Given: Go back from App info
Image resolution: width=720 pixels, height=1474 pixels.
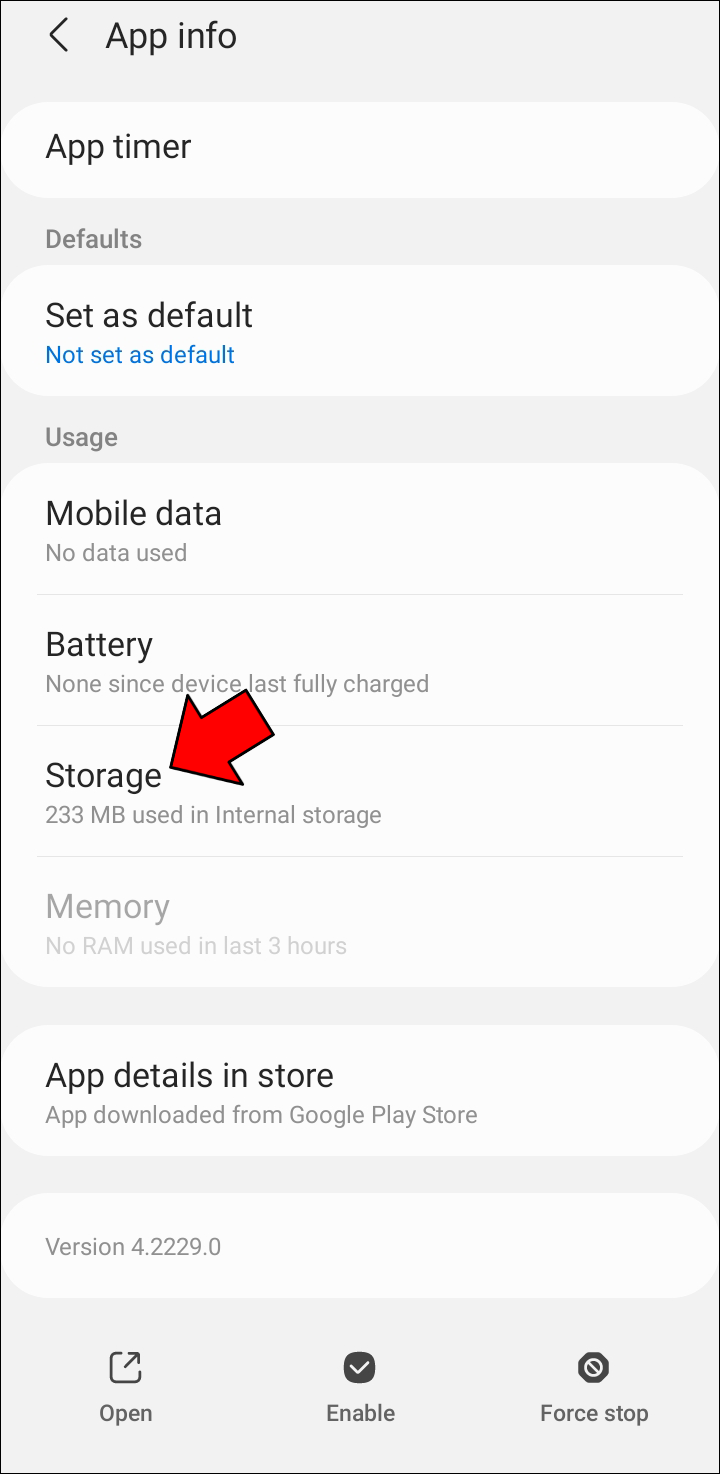Looking at the screenshot, I should point(59,36).
